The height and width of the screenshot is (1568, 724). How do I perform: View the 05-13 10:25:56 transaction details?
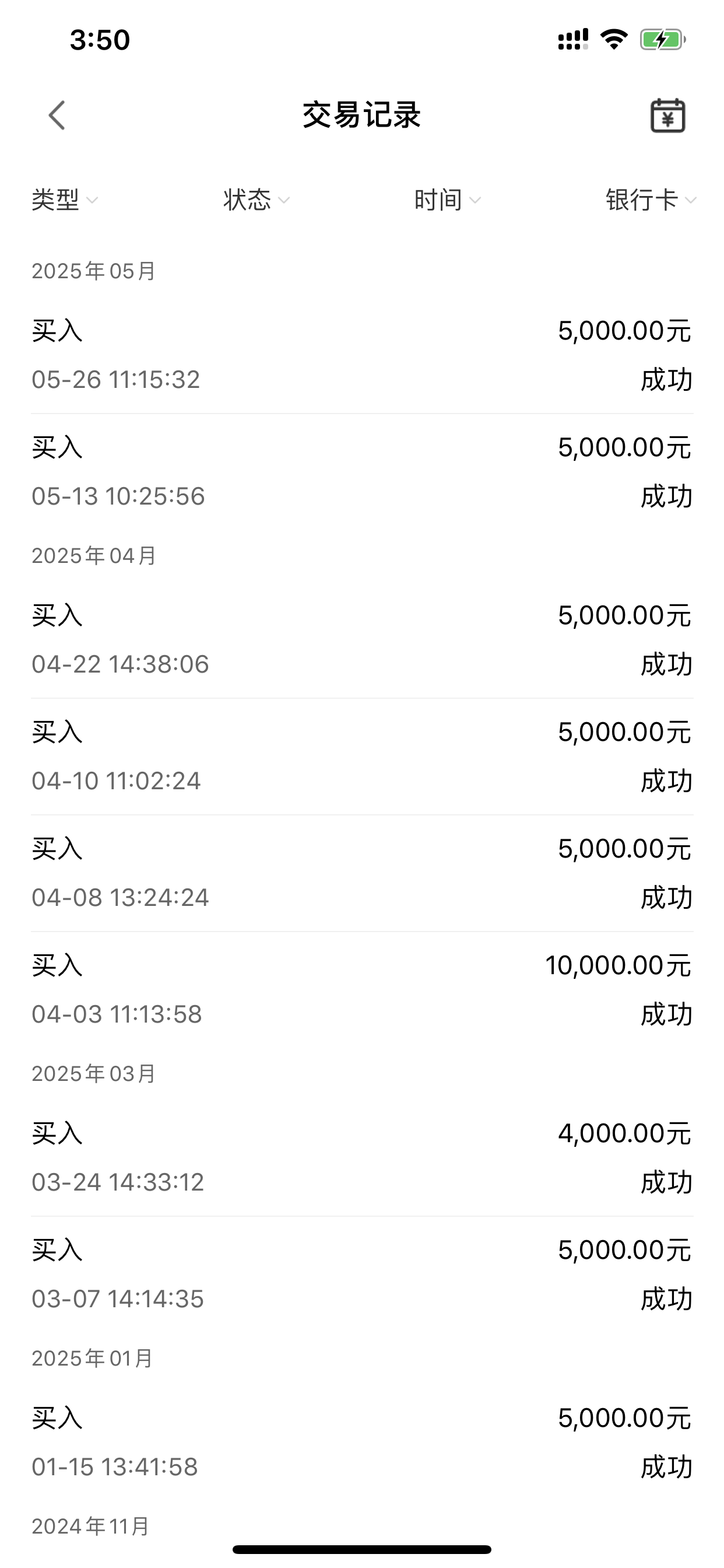362,473
